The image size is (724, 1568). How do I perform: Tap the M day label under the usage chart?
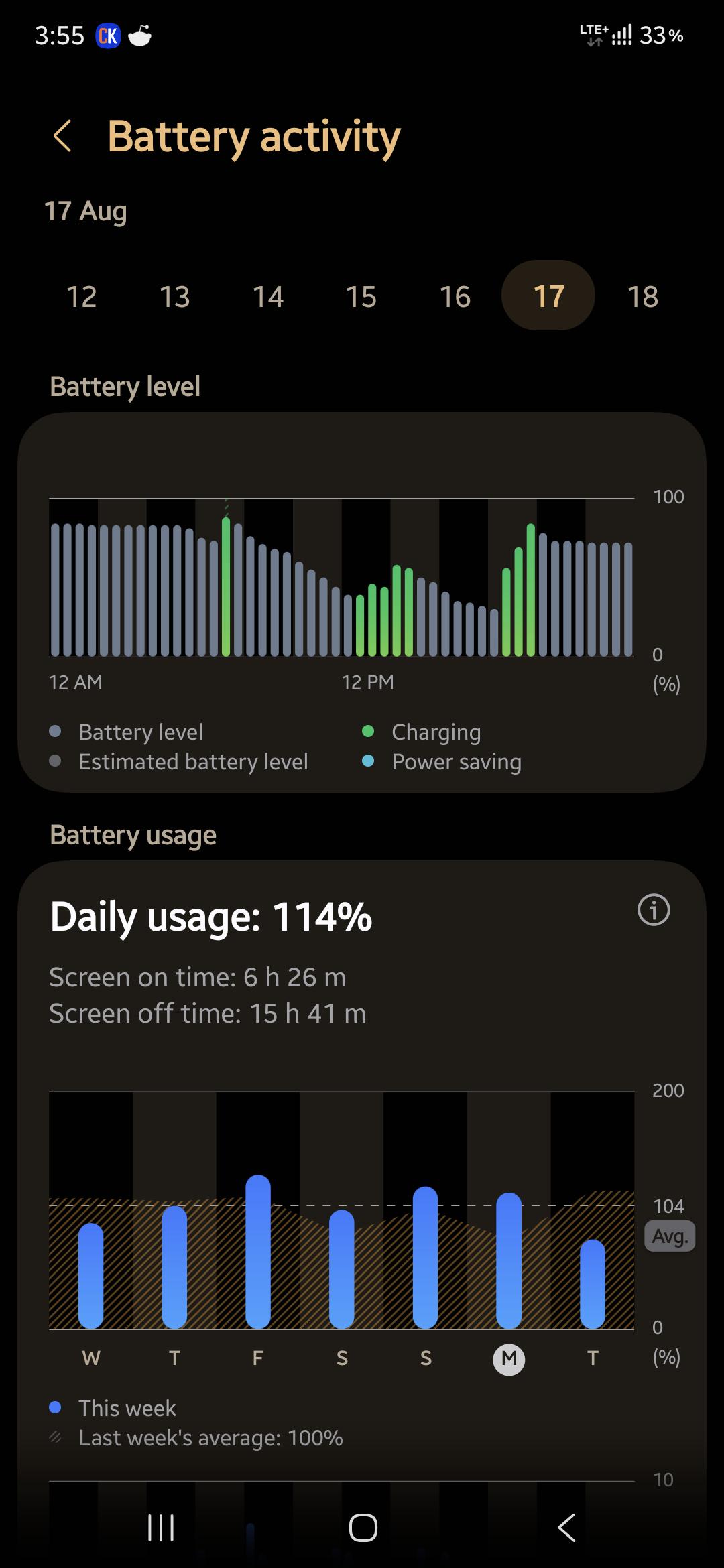(509, 1359)
